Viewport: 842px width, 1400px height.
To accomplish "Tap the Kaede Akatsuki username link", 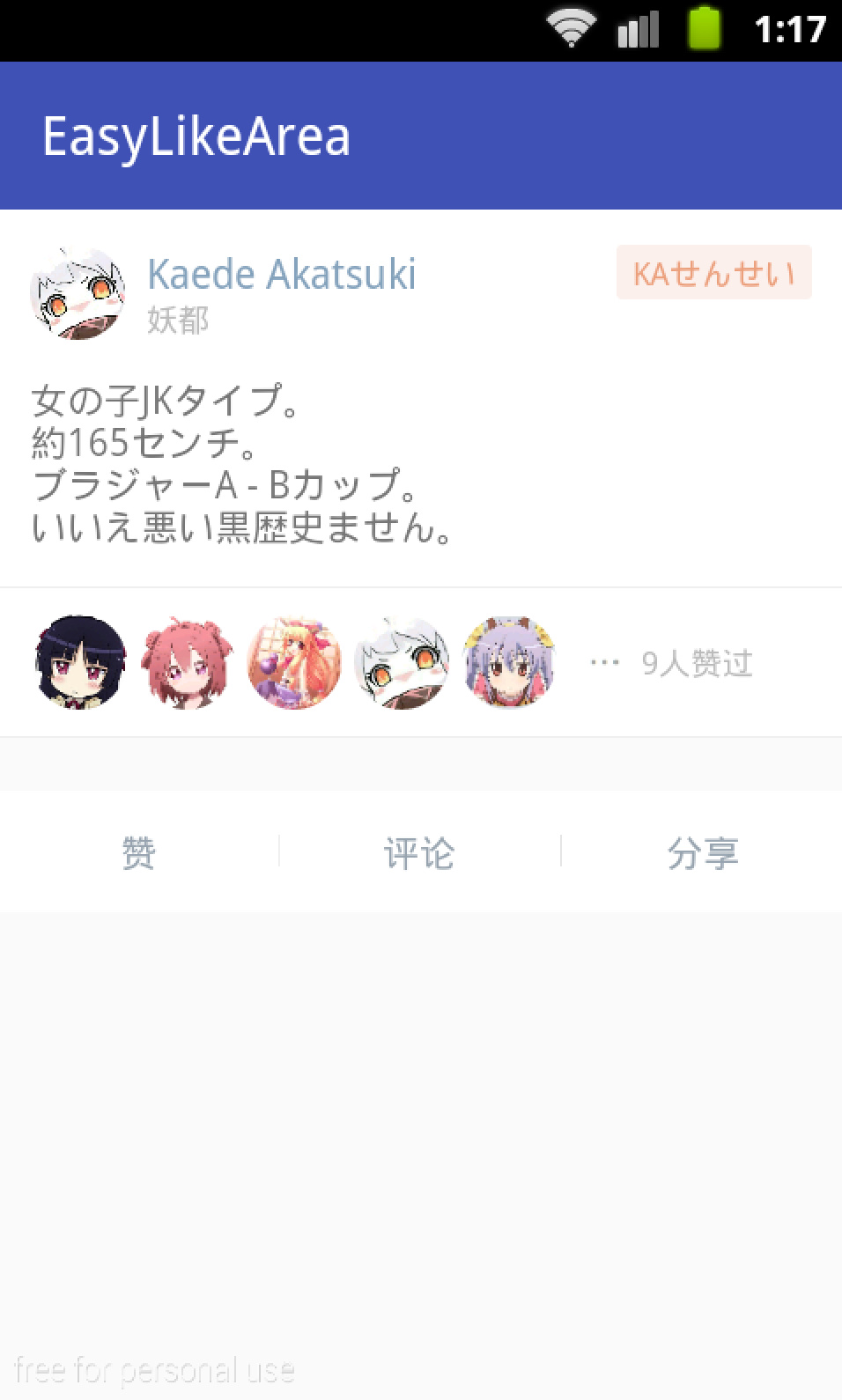I will point(282,274).
